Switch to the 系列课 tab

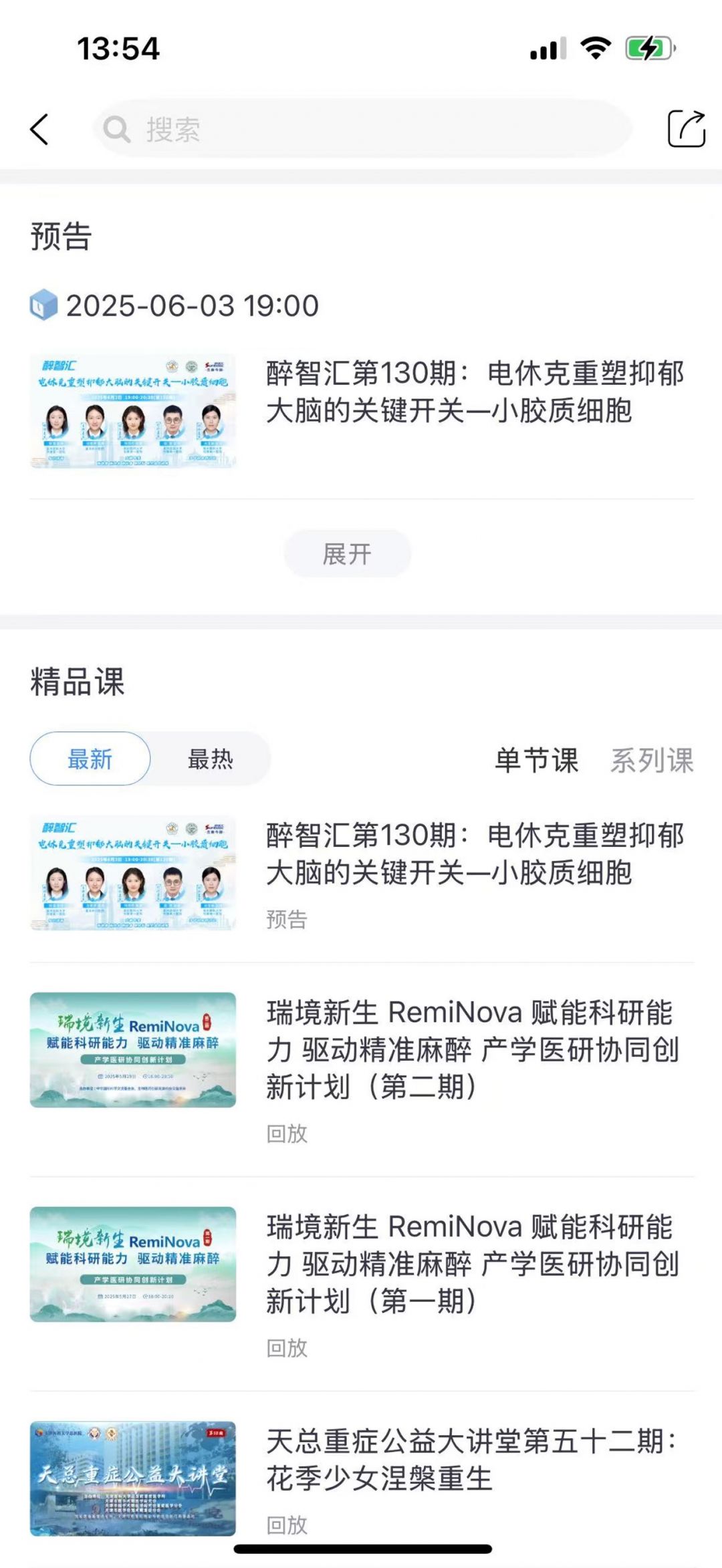click(651, 761)
